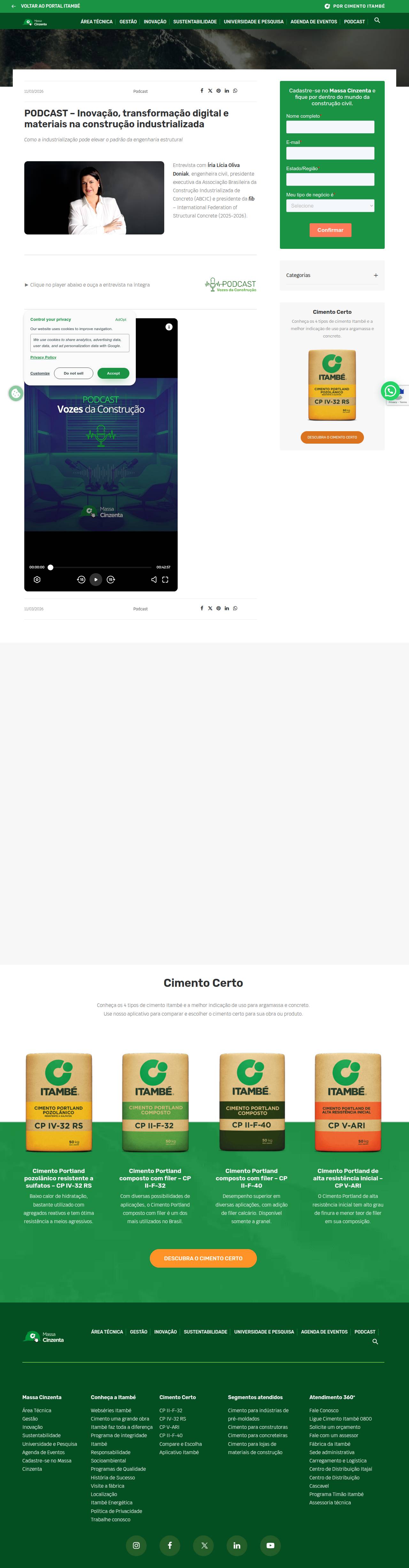Visit the Instagram page from footer

point(136,1545)
